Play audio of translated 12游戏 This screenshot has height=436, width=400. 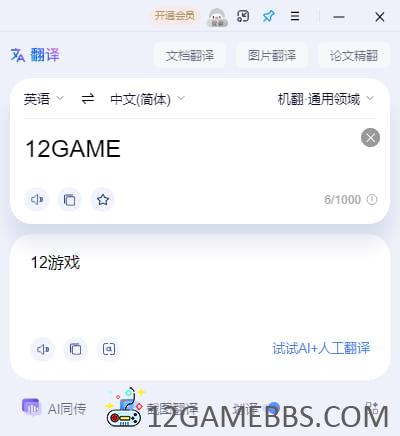click(43, 349)
